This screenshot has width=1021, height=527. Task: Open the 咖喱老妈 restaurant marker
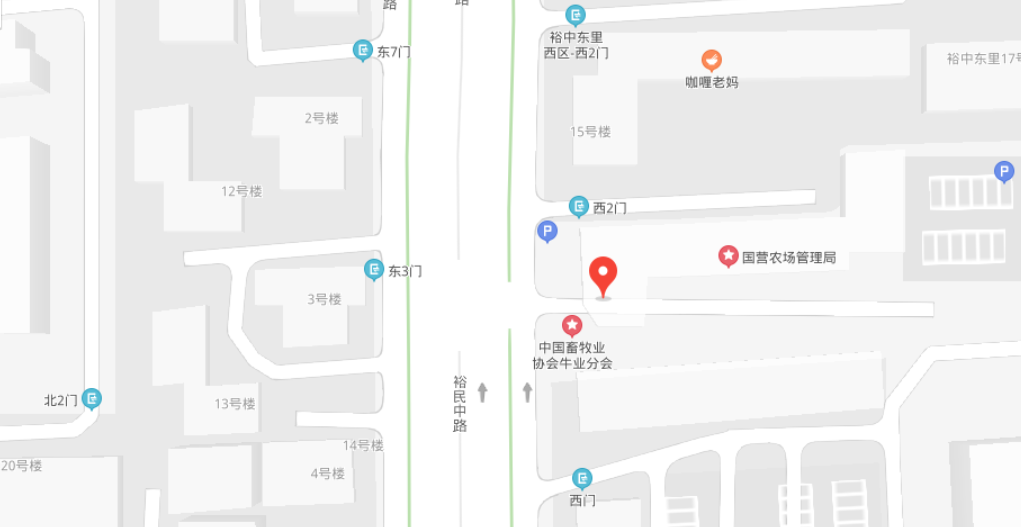click(712, 60)
